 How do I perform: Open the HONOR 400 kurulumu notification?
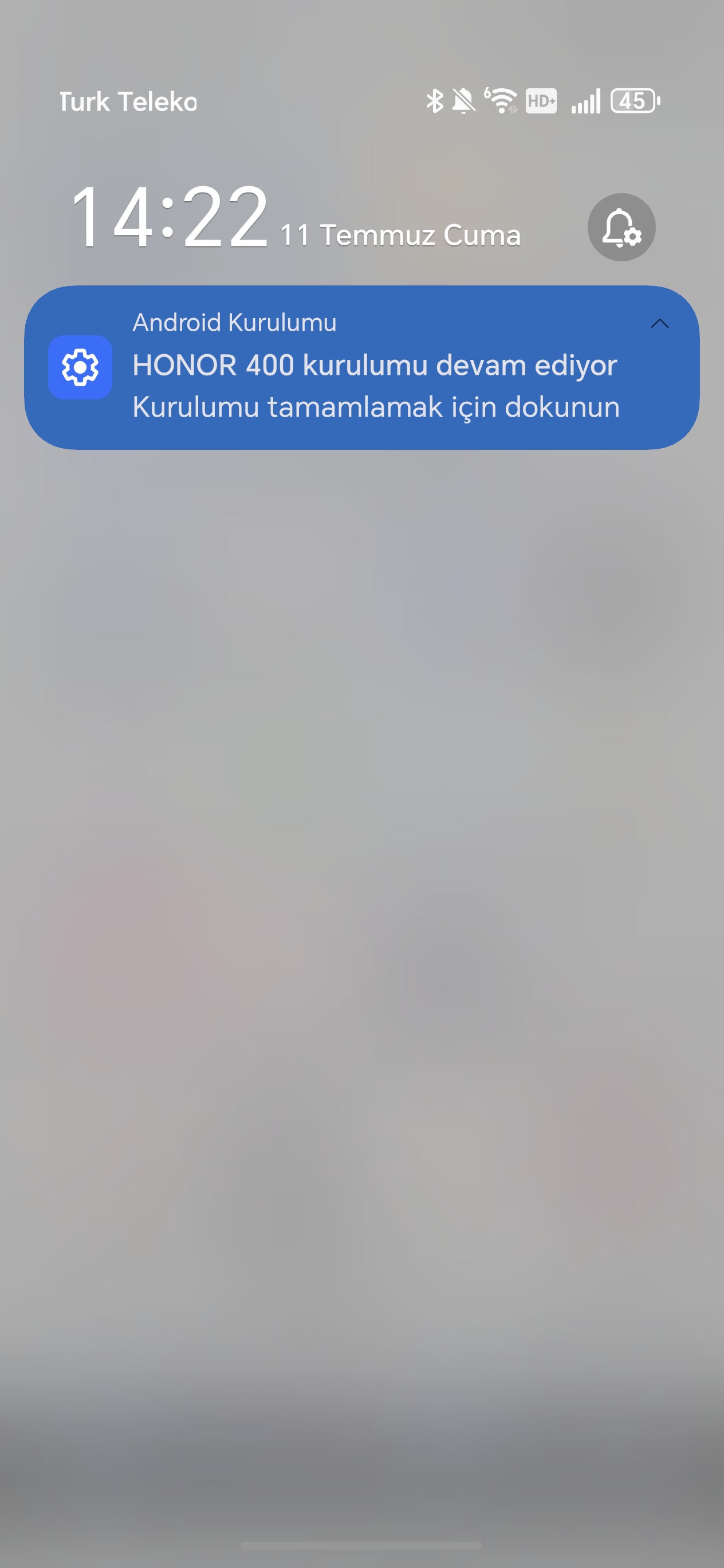coord(361,368)
